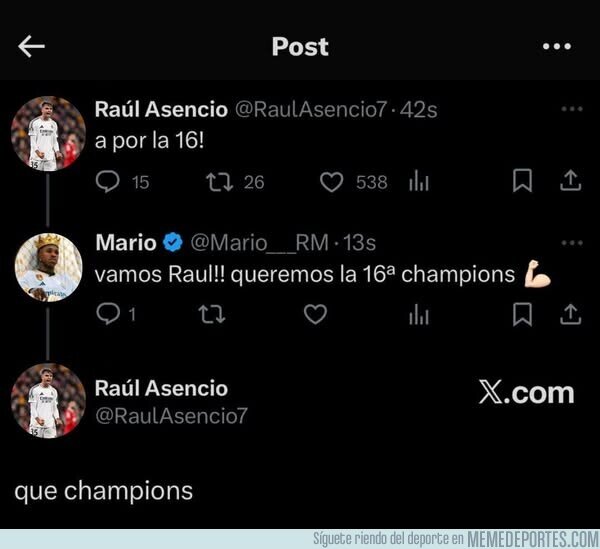This screenshot has height=549, width=600.
Task: Open the @Mario__RM handle
Action: coord(259,243)
